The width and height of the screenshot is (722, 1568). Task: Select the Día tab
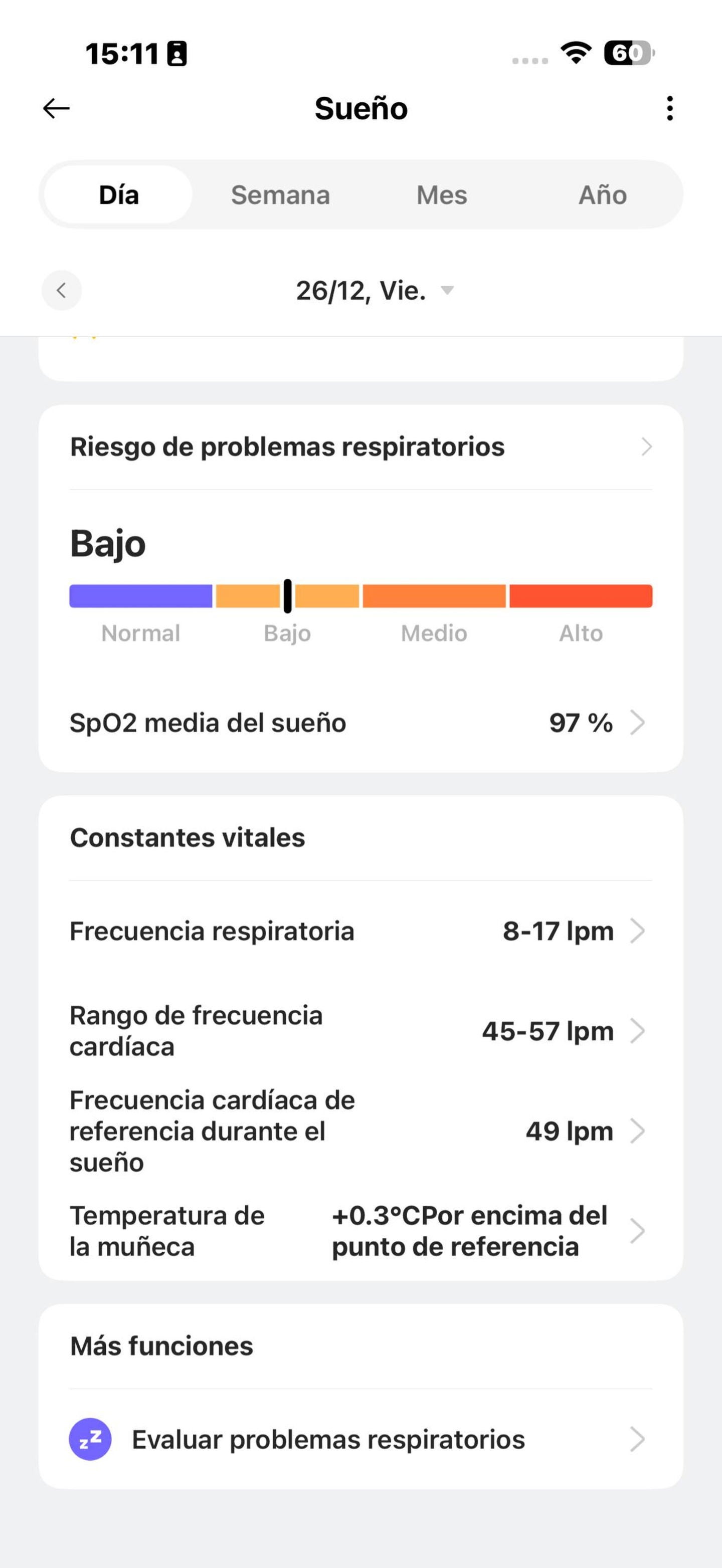click(x=119, y=195)
